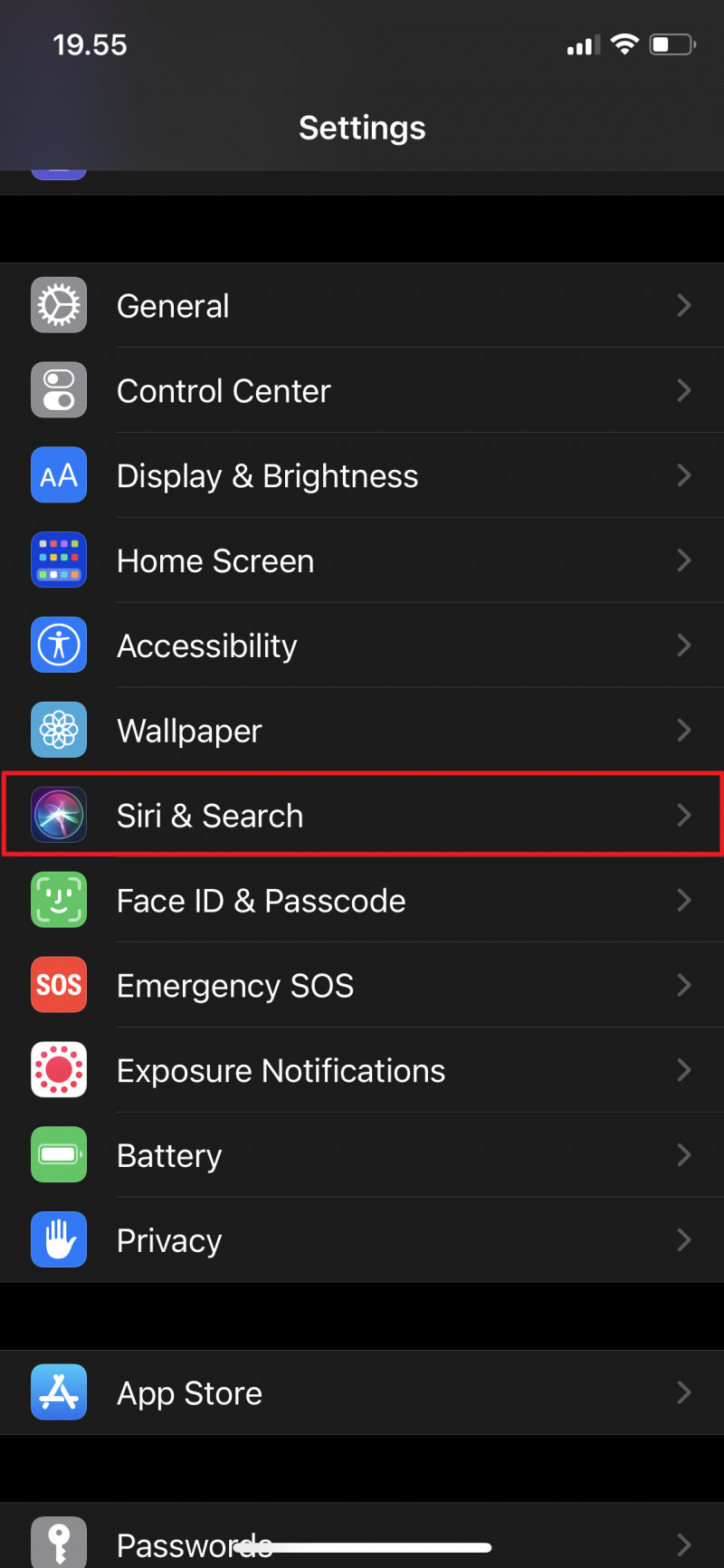This screenshot has height=1568, width=724.
Task: View Emergency SOS settings
Action: (362, 986)
